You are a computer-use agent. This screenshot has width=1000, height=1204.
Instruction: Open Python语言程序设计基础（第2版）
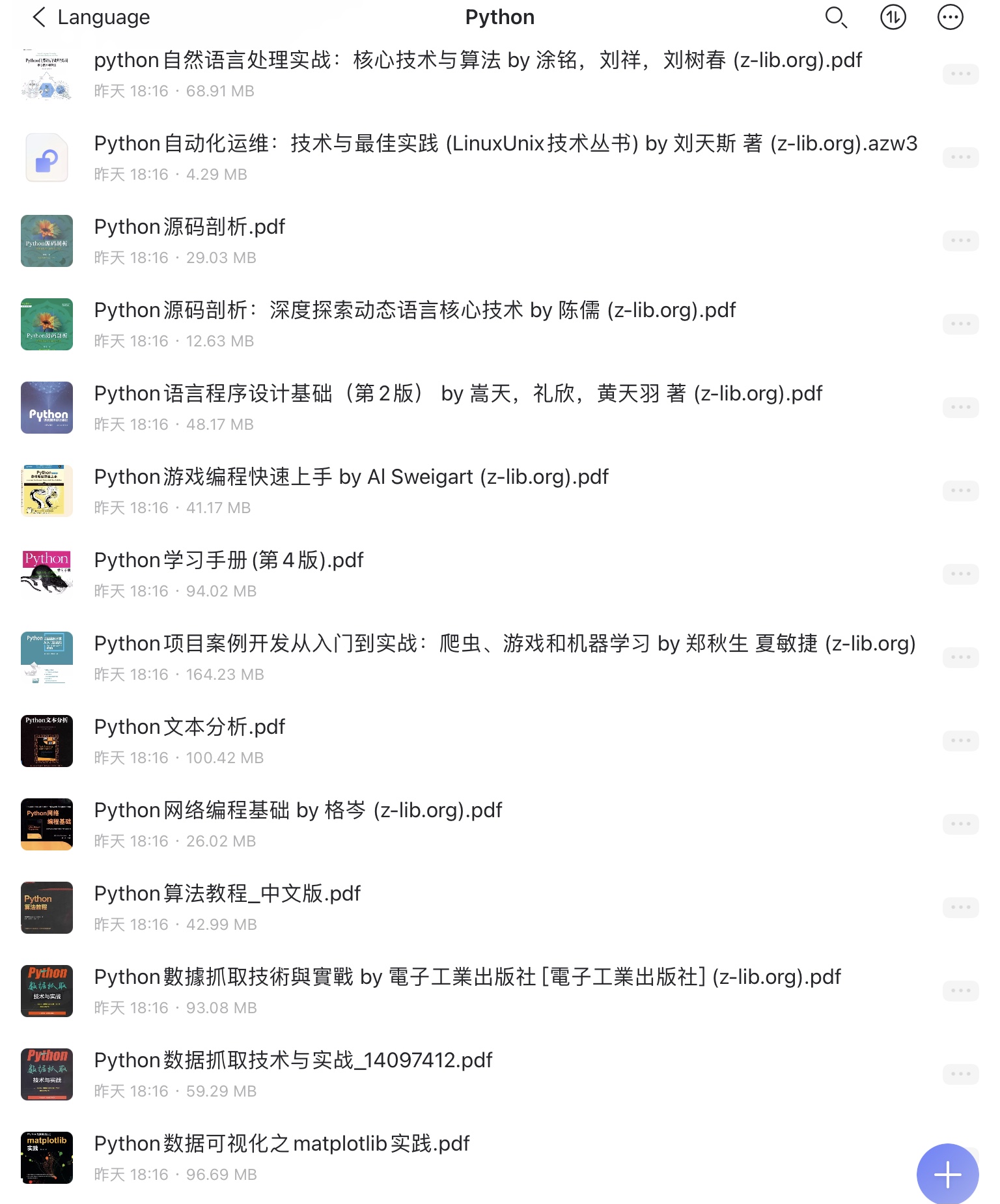click(458, 394)
